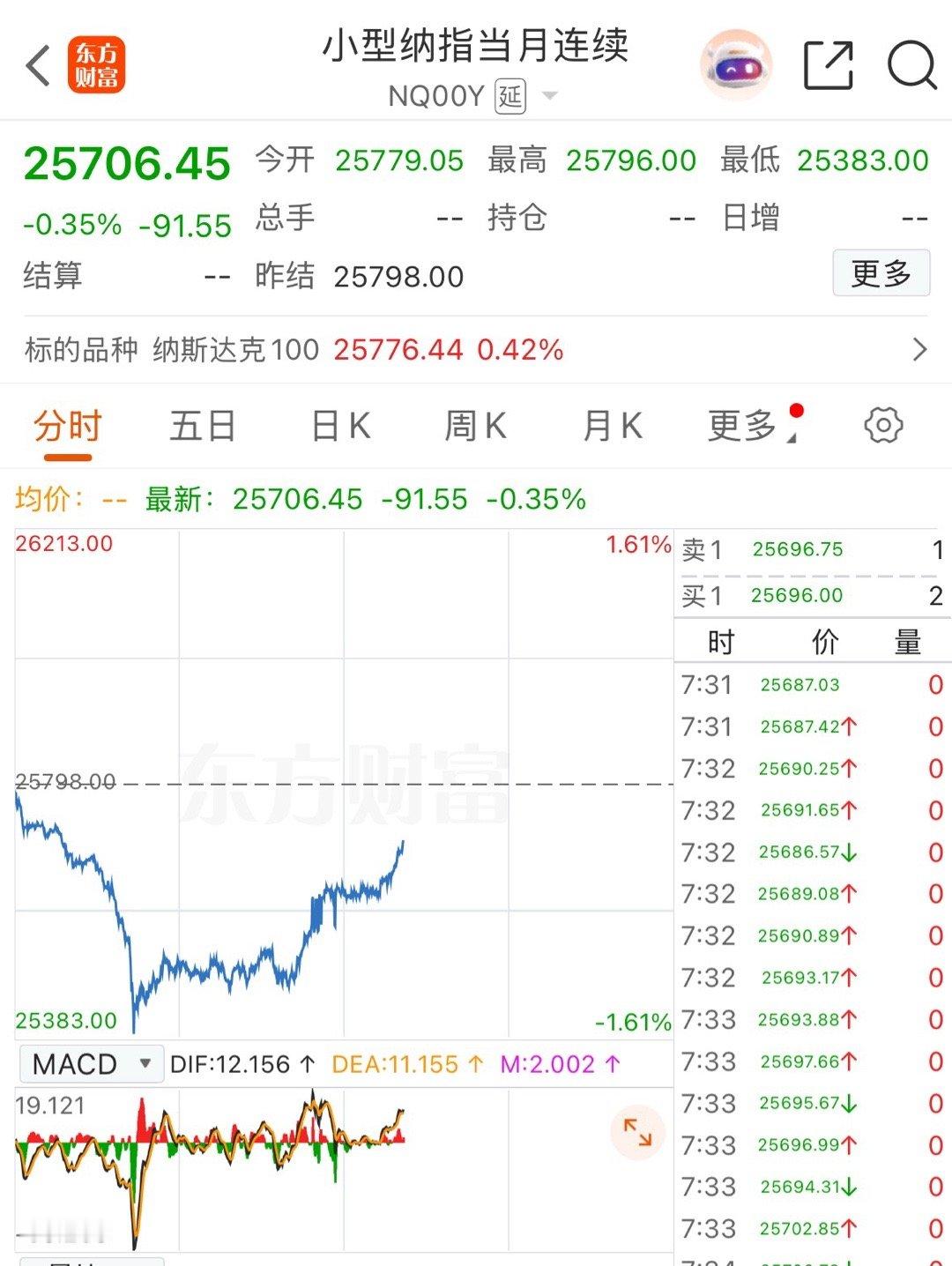The height and width of the screenshot is (1266, 952).
Task: Open the AI assistant robot icon
Action: click(x=737, y=63)
